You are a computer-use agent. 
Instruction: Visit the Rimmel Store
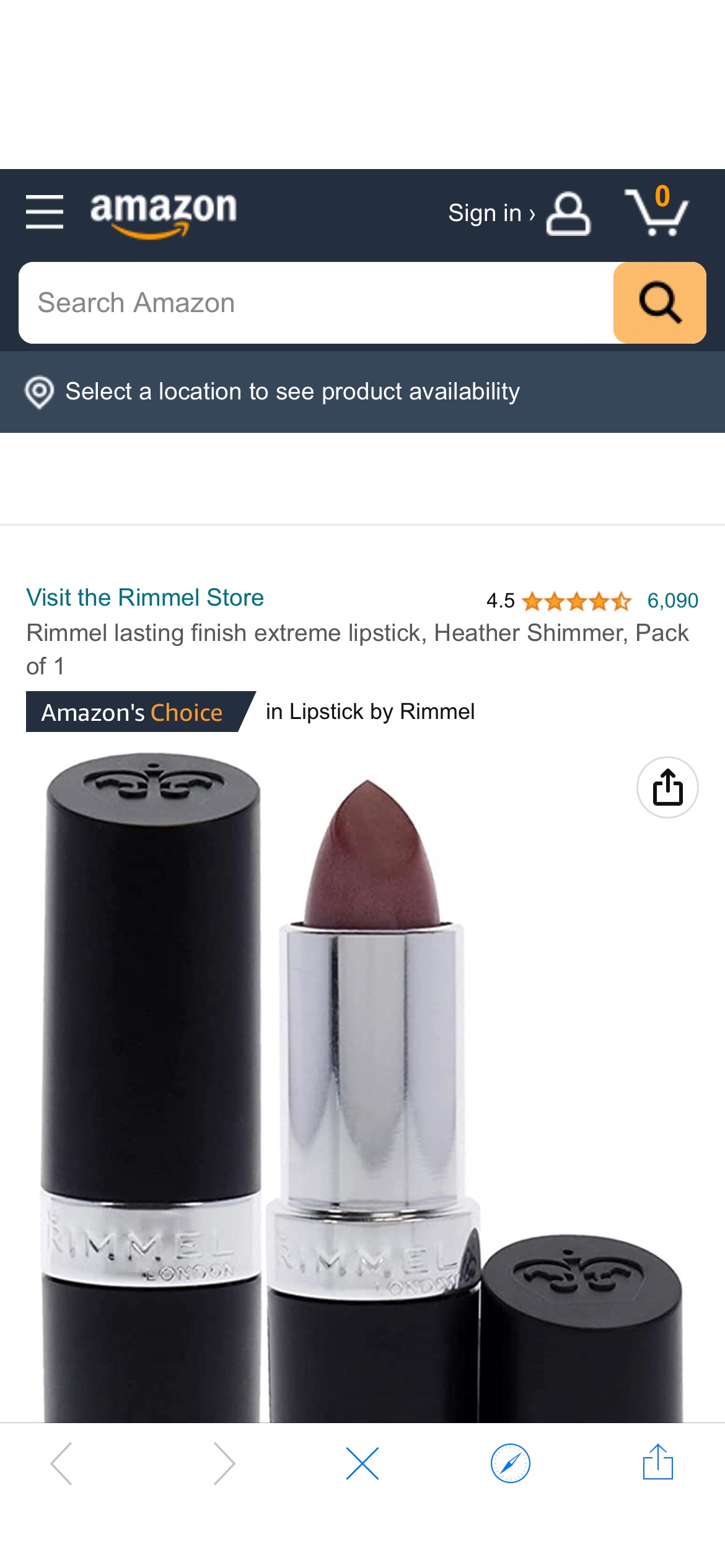point(144,597)
